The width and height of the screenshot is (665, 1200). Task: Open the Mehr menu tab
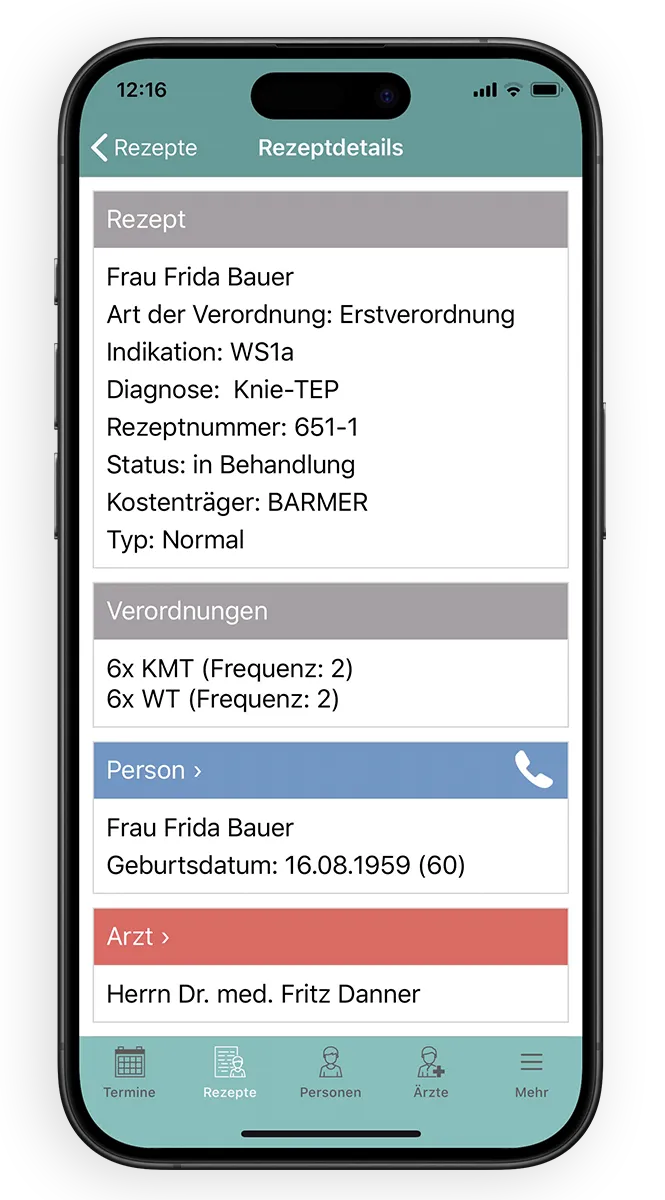(532, 1073)
